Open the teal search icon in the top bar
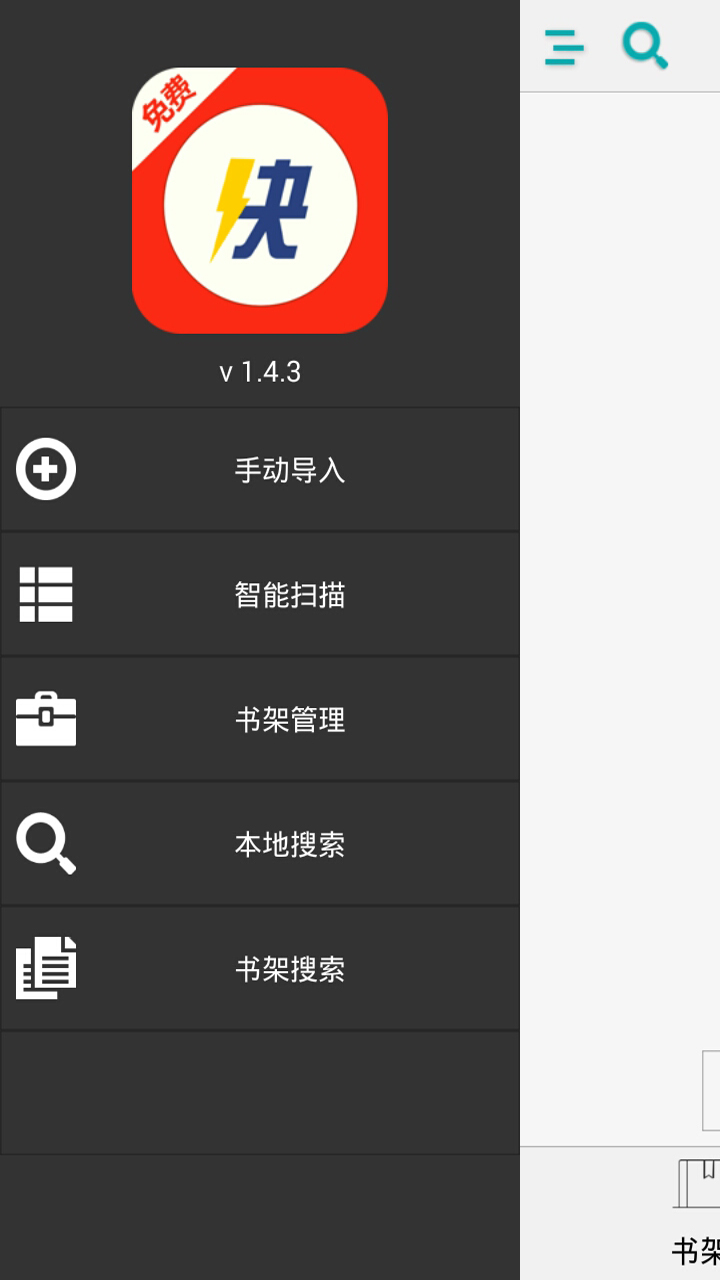The image size is (720, 1280). [x=645, y=46]
